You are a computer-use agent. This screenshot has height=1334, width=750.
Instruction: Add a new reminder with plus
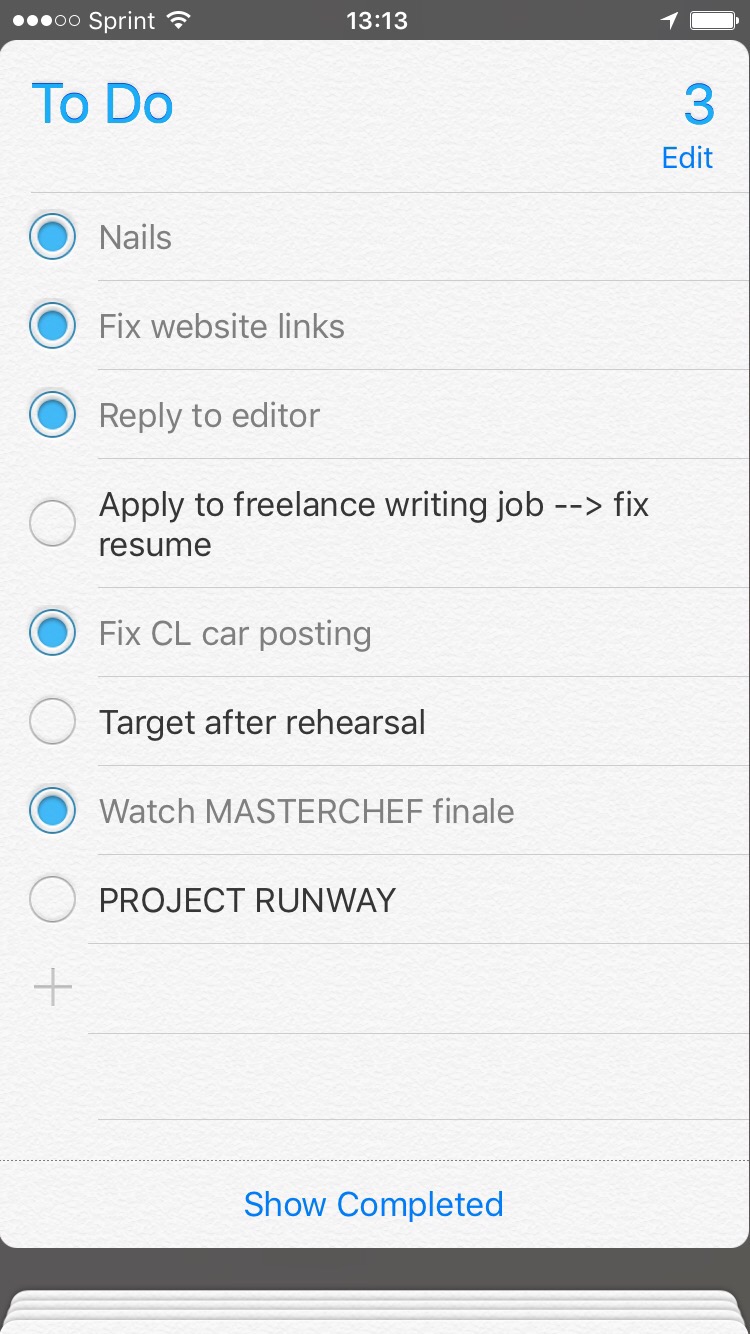(52, 989)
